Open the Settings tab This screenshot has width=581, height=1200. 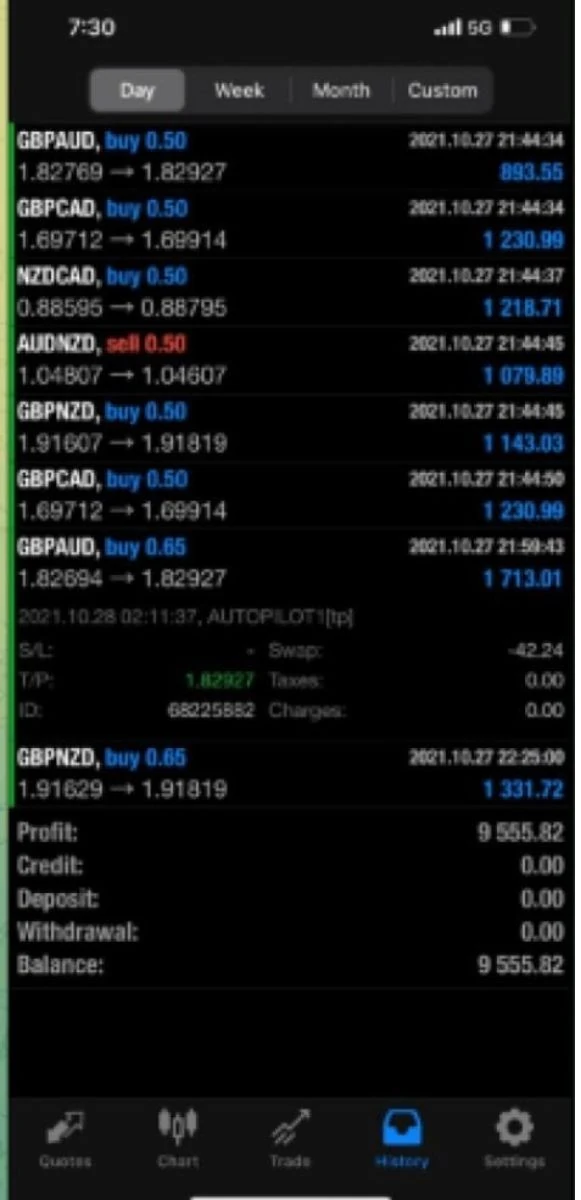click(514, 1139)
